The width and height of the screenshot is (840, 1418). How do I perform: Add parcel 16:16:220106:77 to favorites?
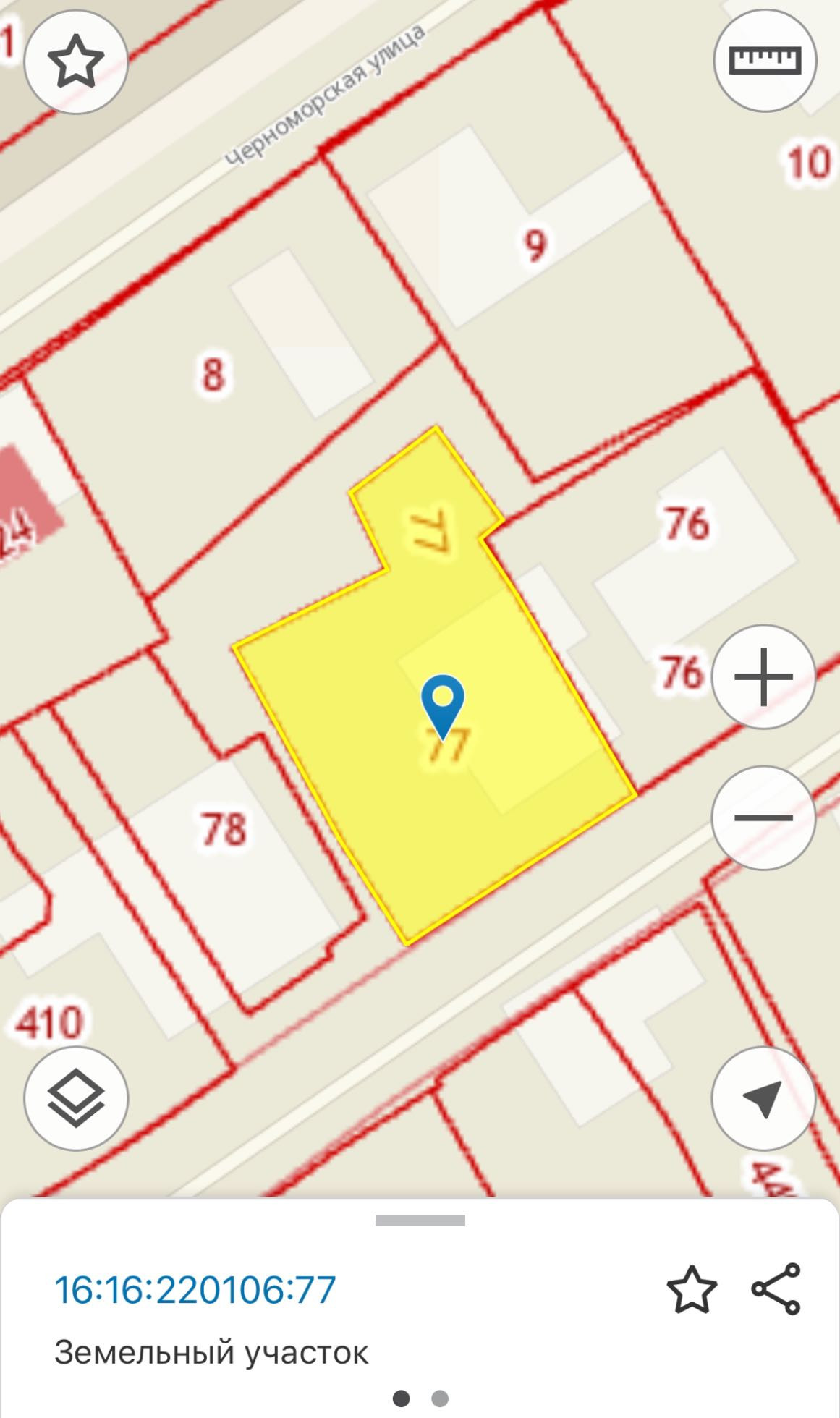click(x=692, y=1289)
